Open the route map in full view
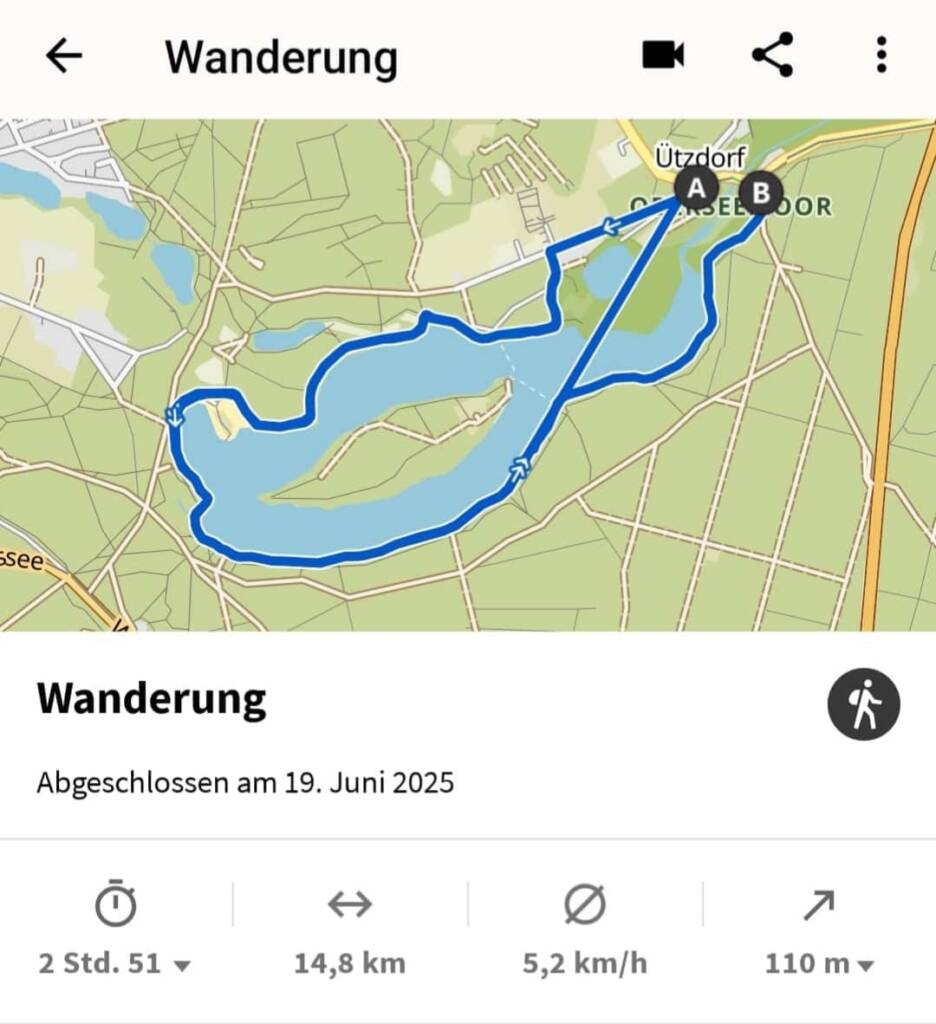 point(468,375)
